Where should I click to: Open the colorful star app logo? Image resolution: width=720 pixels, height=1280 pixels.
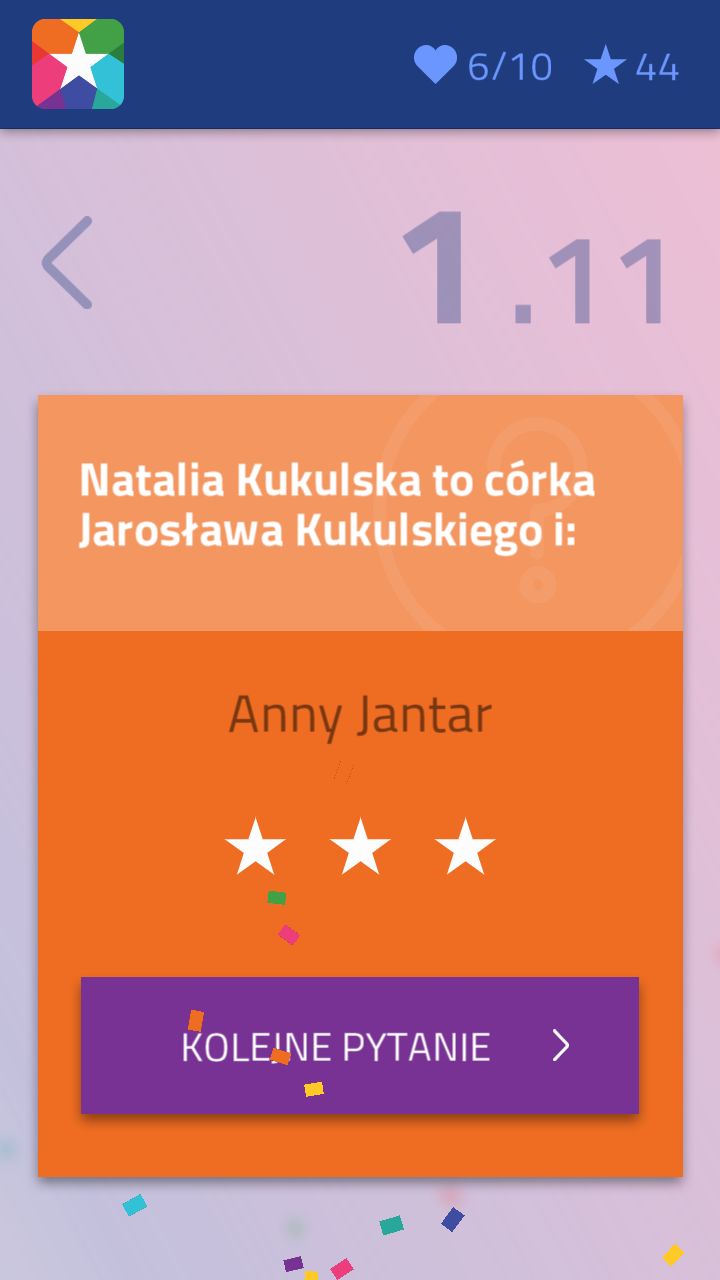pos(78,64)
